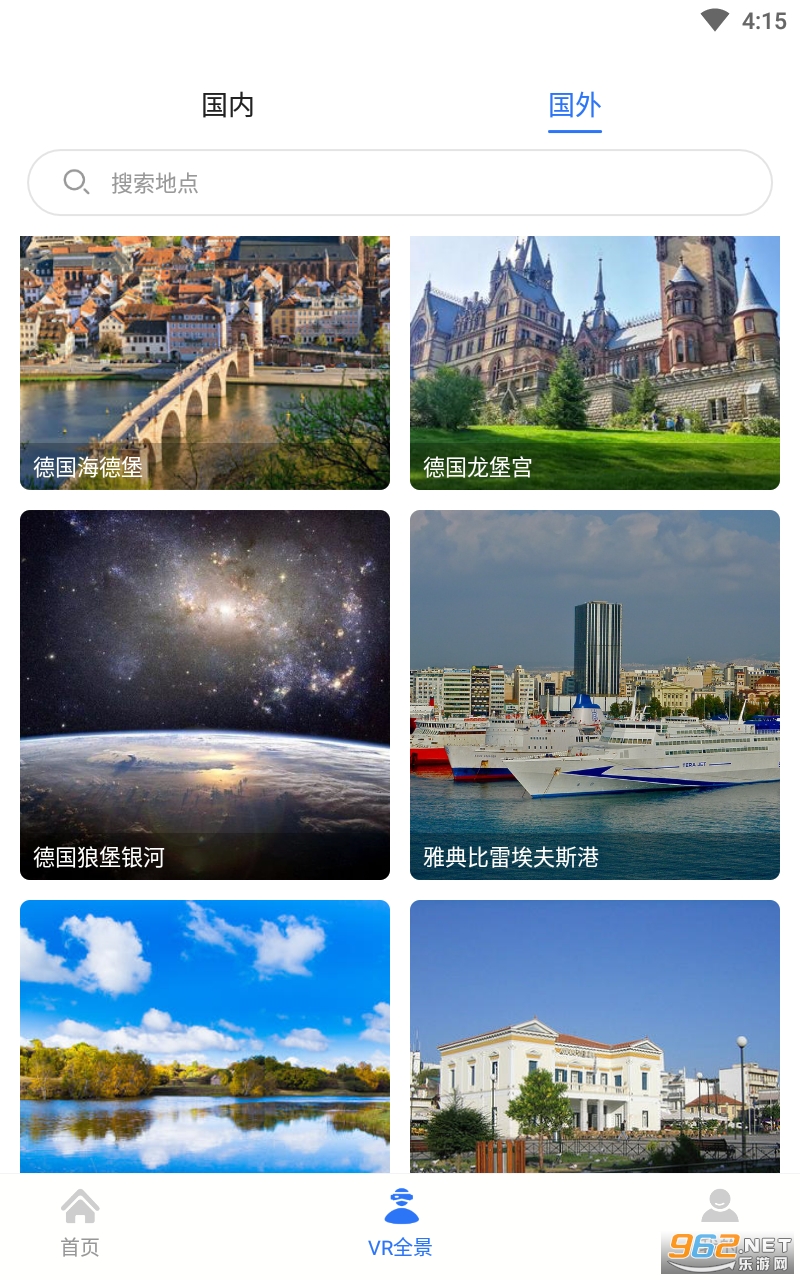
Task: View the 德国狼堡银河 panorama
Action: 205,695
